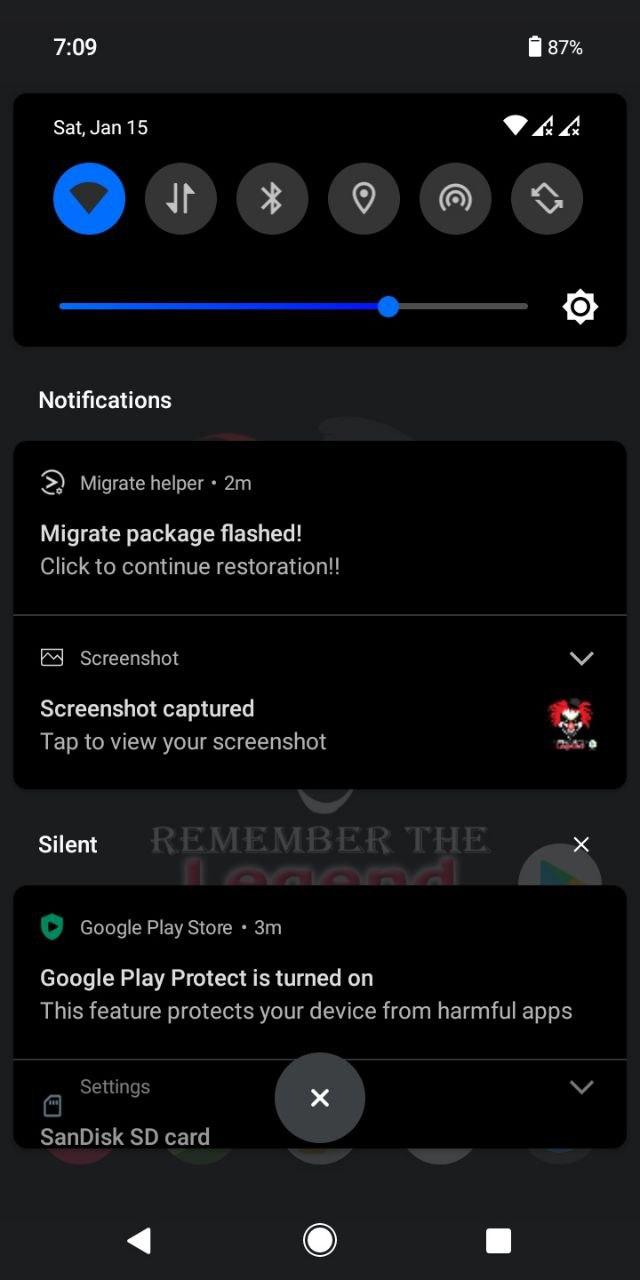Viewport: 640px width, 1280px height.
Task: Turn on the location tile
Action: 364,198
